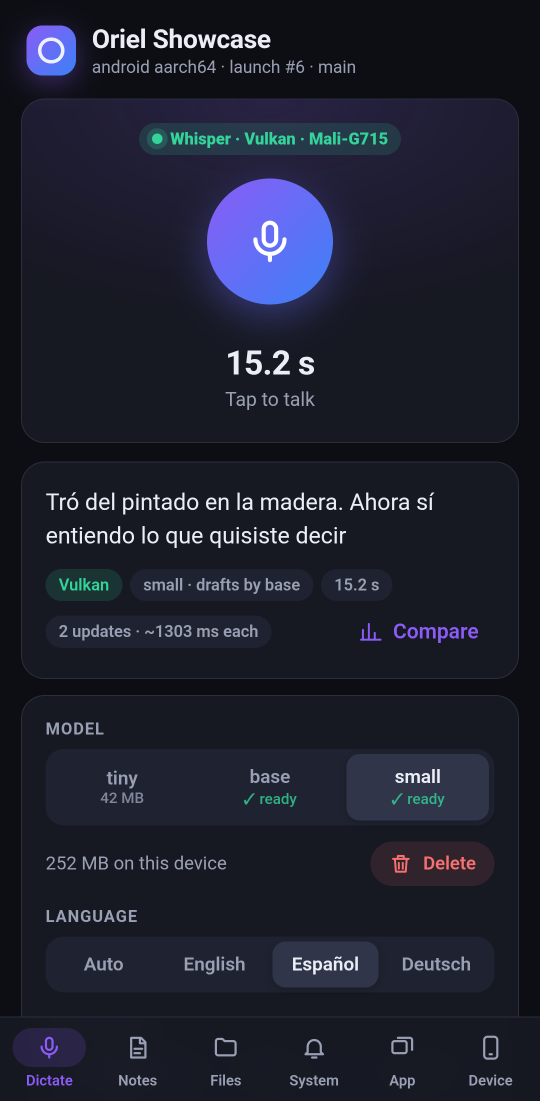
Task: Select the tiny model
Action: coord(122,787)
